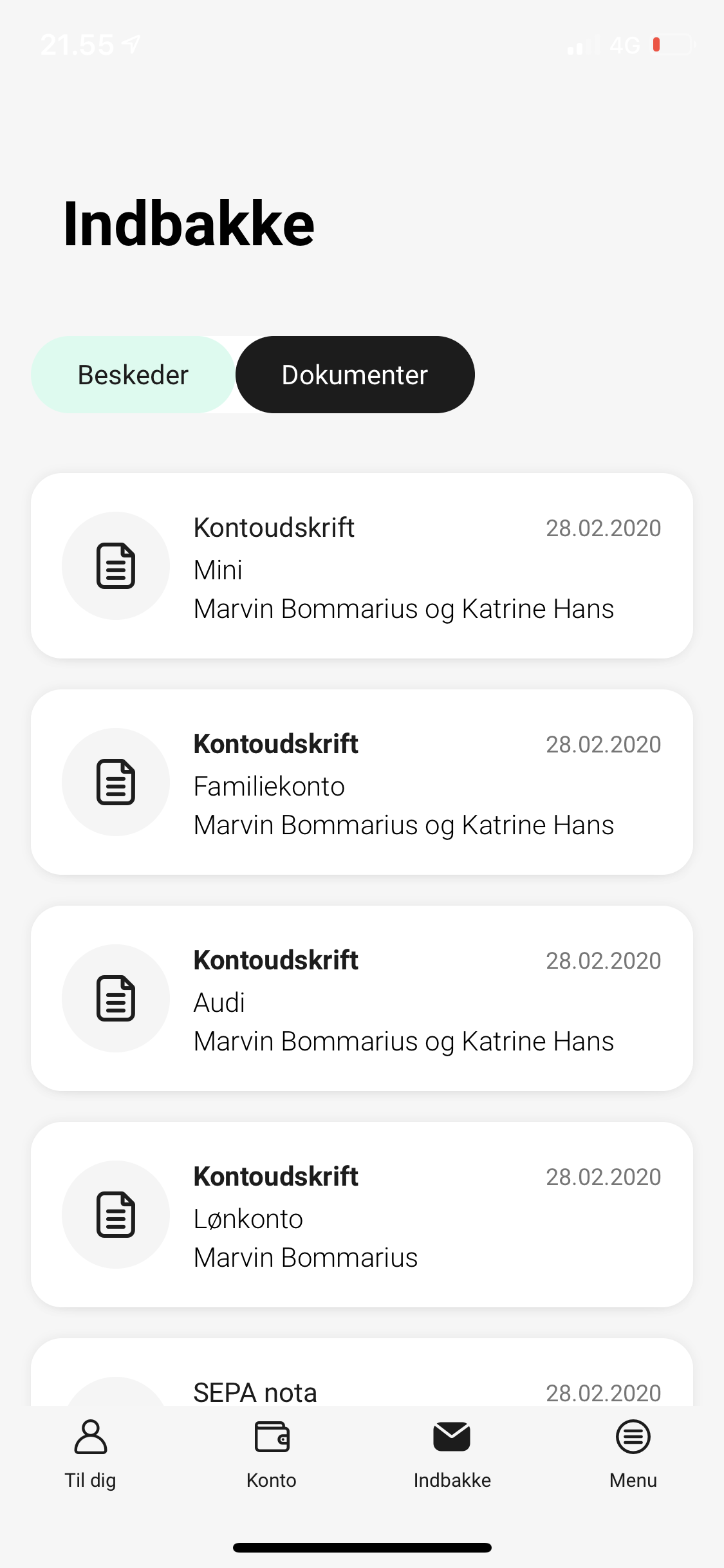Open the SEPA nota document
724x1568 pixels.
pyautogui.click(x=362, y=1390)
